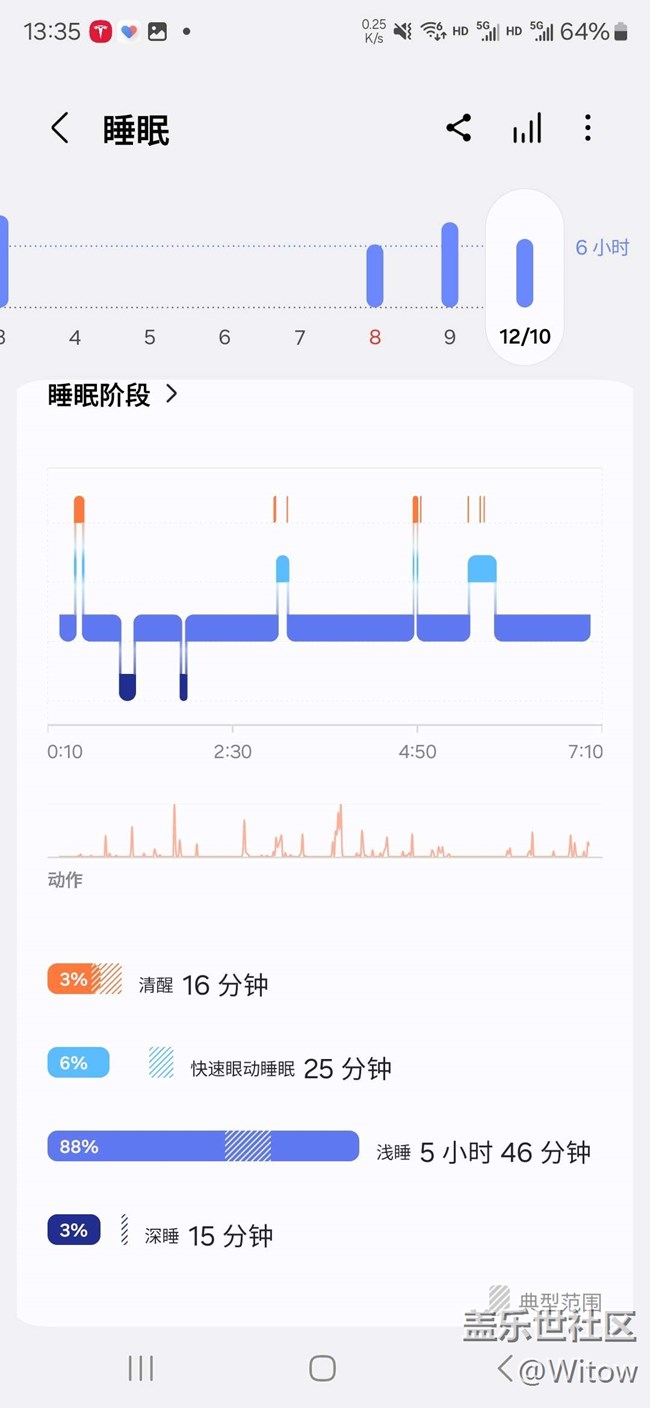
Task: Open 睡眠阶段 details
Action: point(113,395)
